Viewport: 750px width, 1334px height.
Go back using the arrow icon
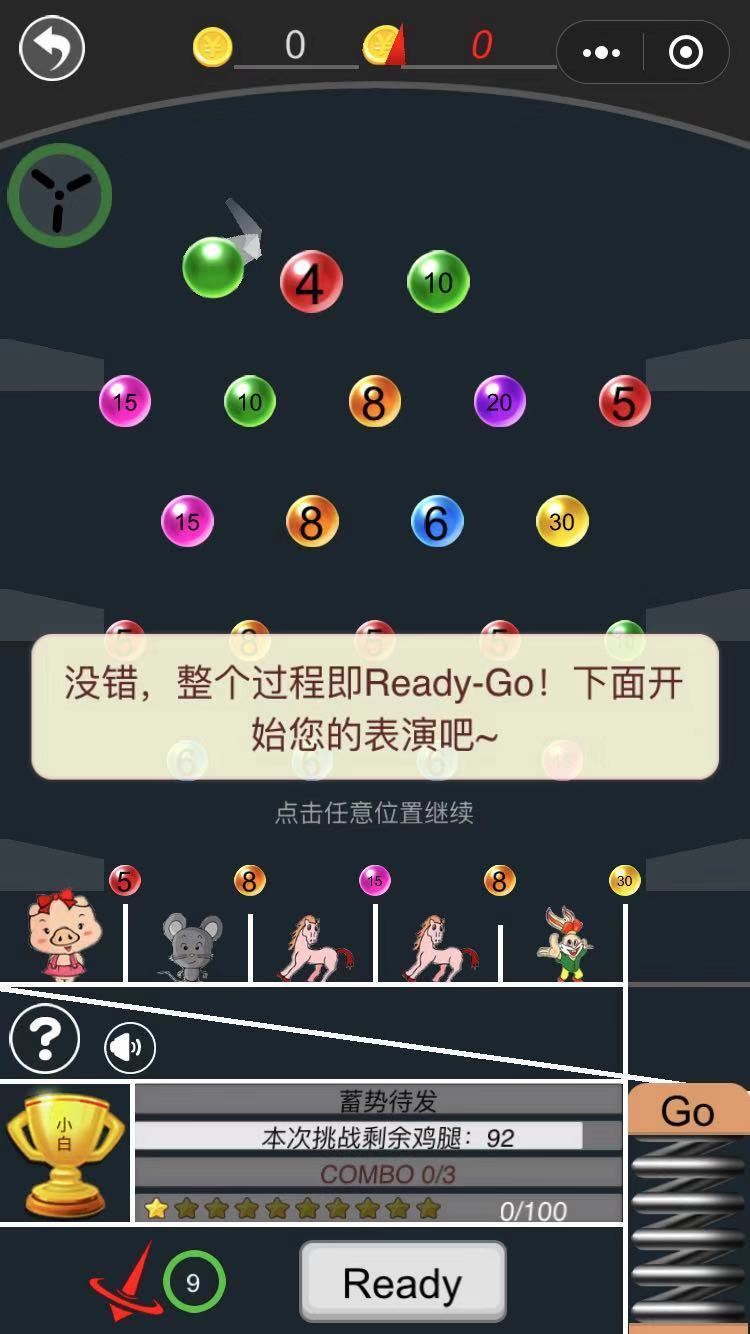click(x=52, y=48)
